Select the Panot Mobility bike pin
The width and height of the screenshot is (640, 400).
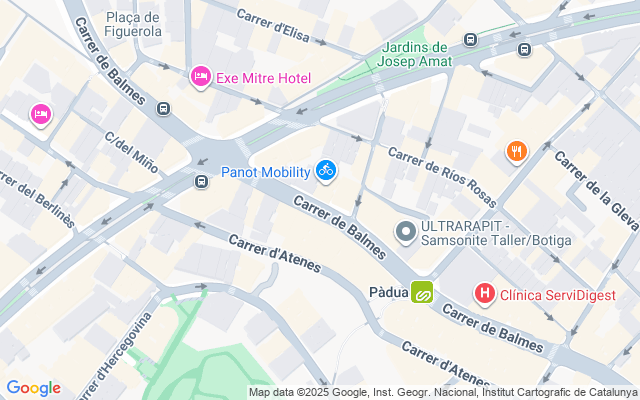(326, 171)
